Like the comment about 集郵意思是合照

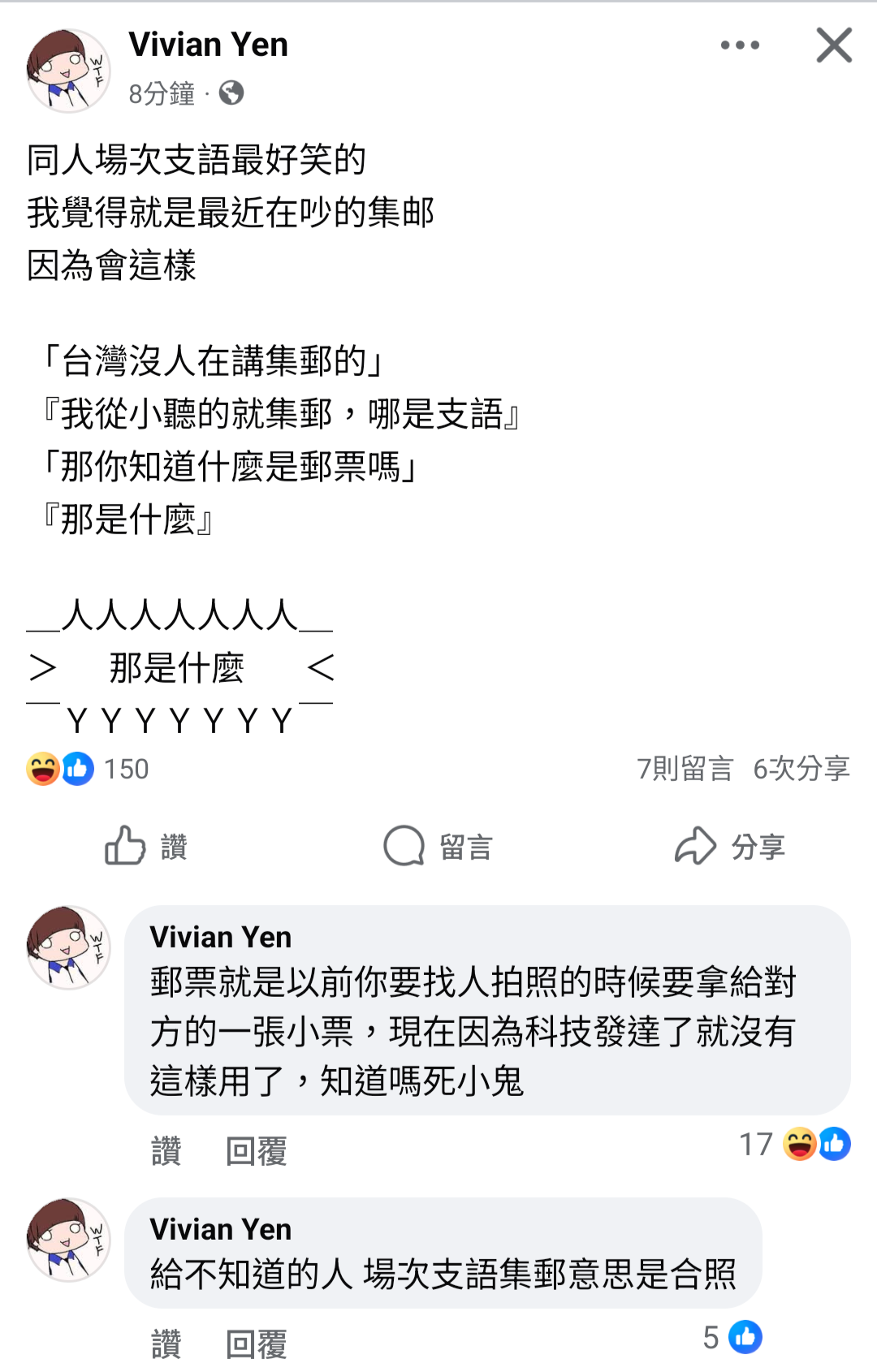(166, 1344)
